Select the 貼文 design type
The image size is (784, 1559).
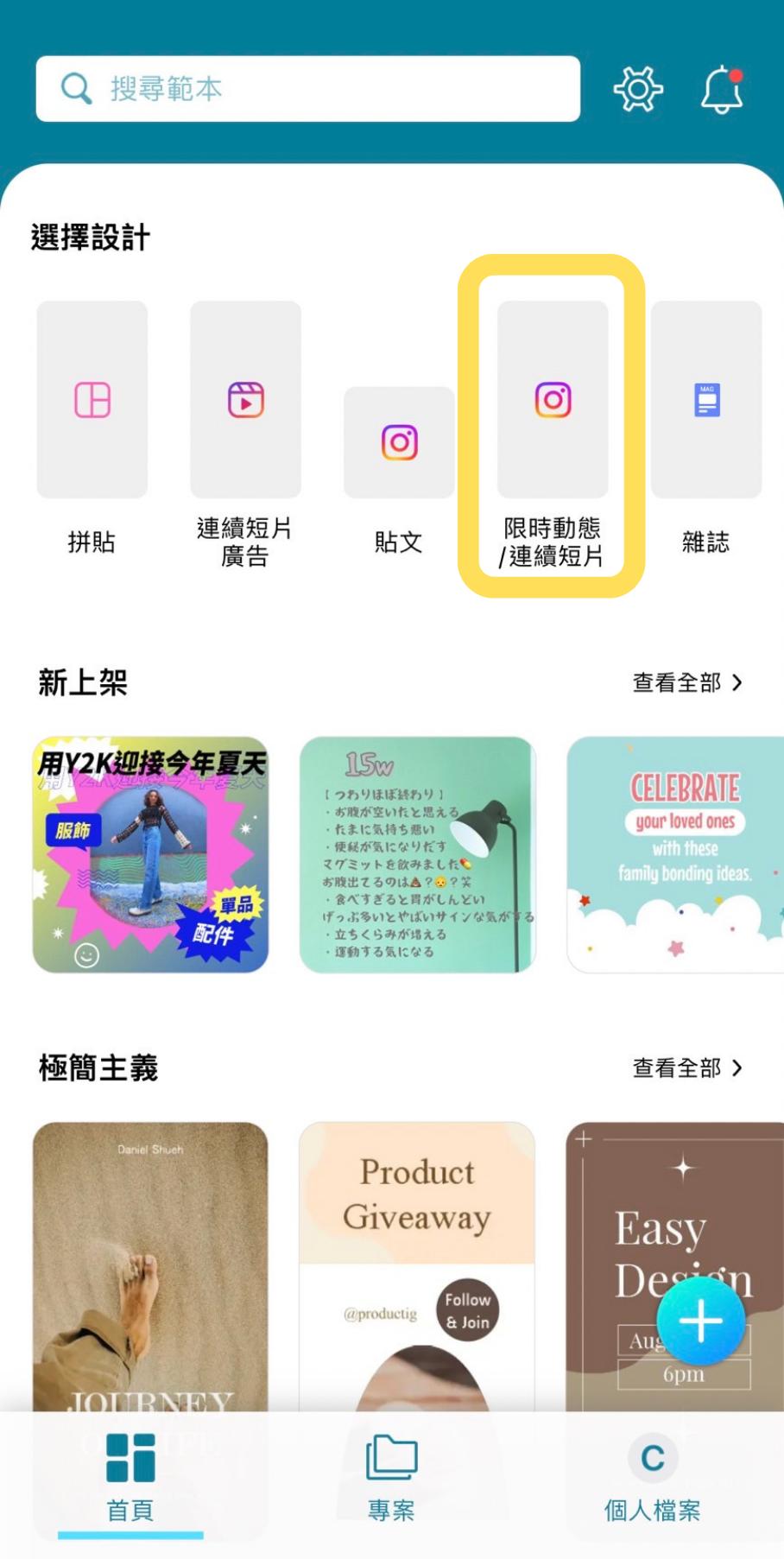click(399, 442)
